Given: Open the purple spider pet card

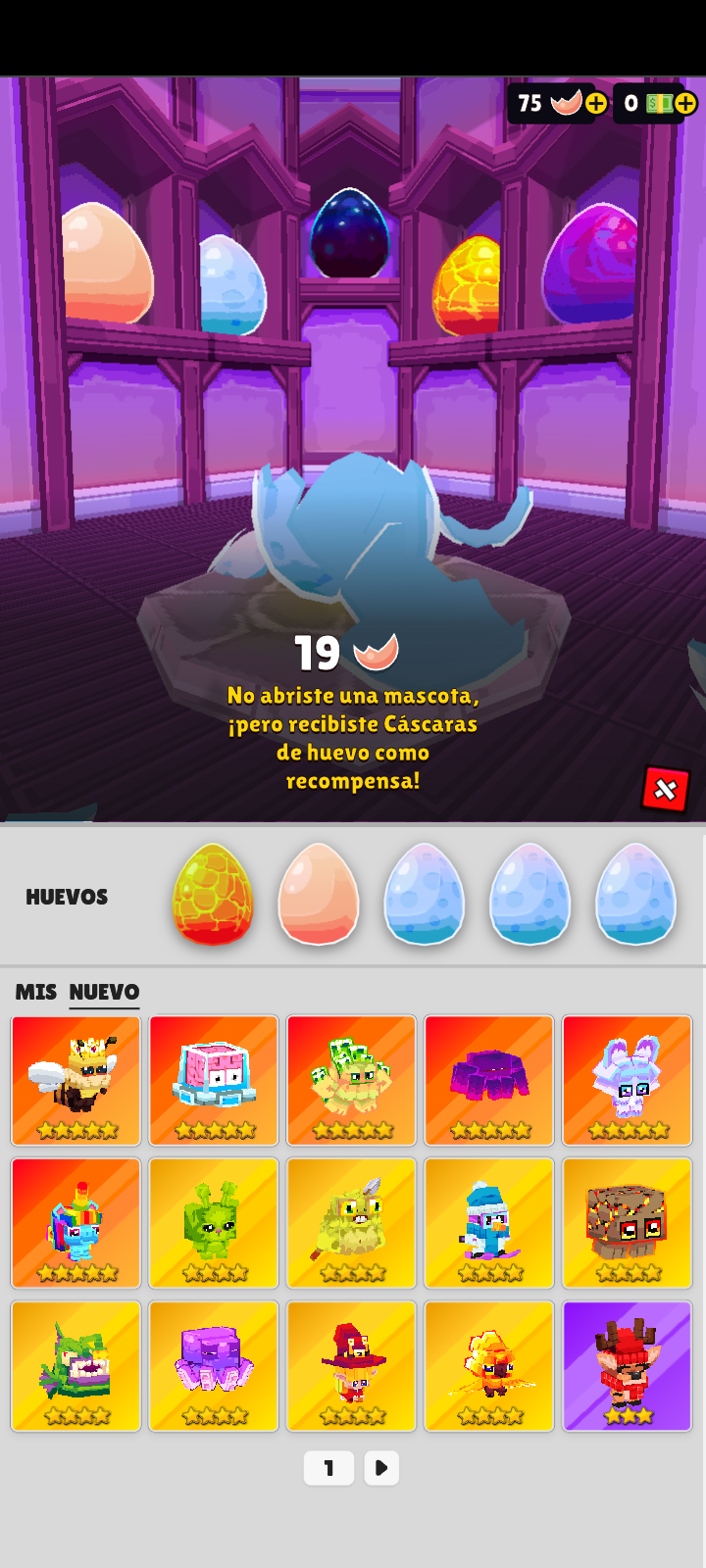Looking at the screenshot, I should tap(489, 1080).
